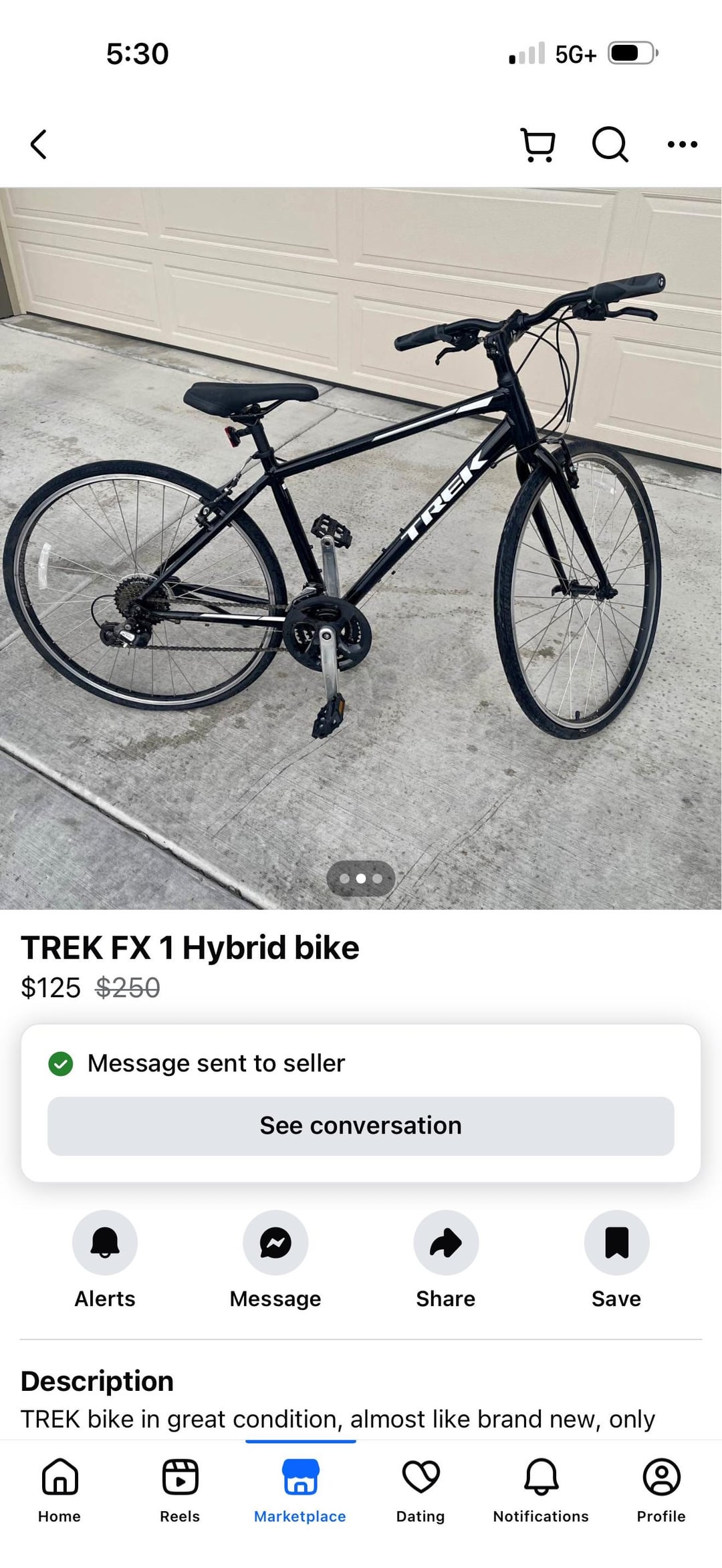The height and width of the screenshot is (1568, 722).
Task: Open the shopping cart icon
Action: coord(538,144)
